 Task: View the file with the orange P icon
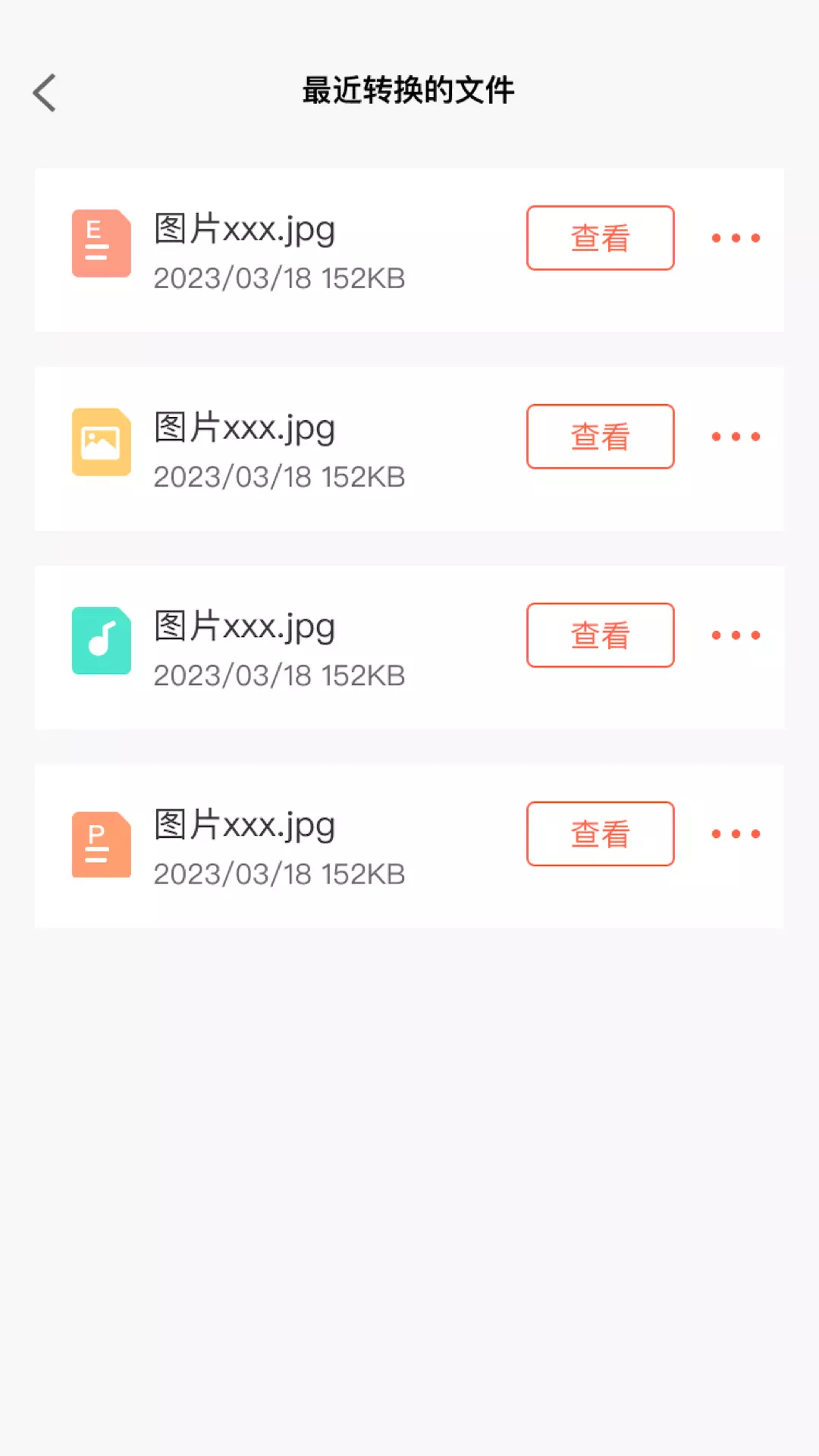(600, 833)
